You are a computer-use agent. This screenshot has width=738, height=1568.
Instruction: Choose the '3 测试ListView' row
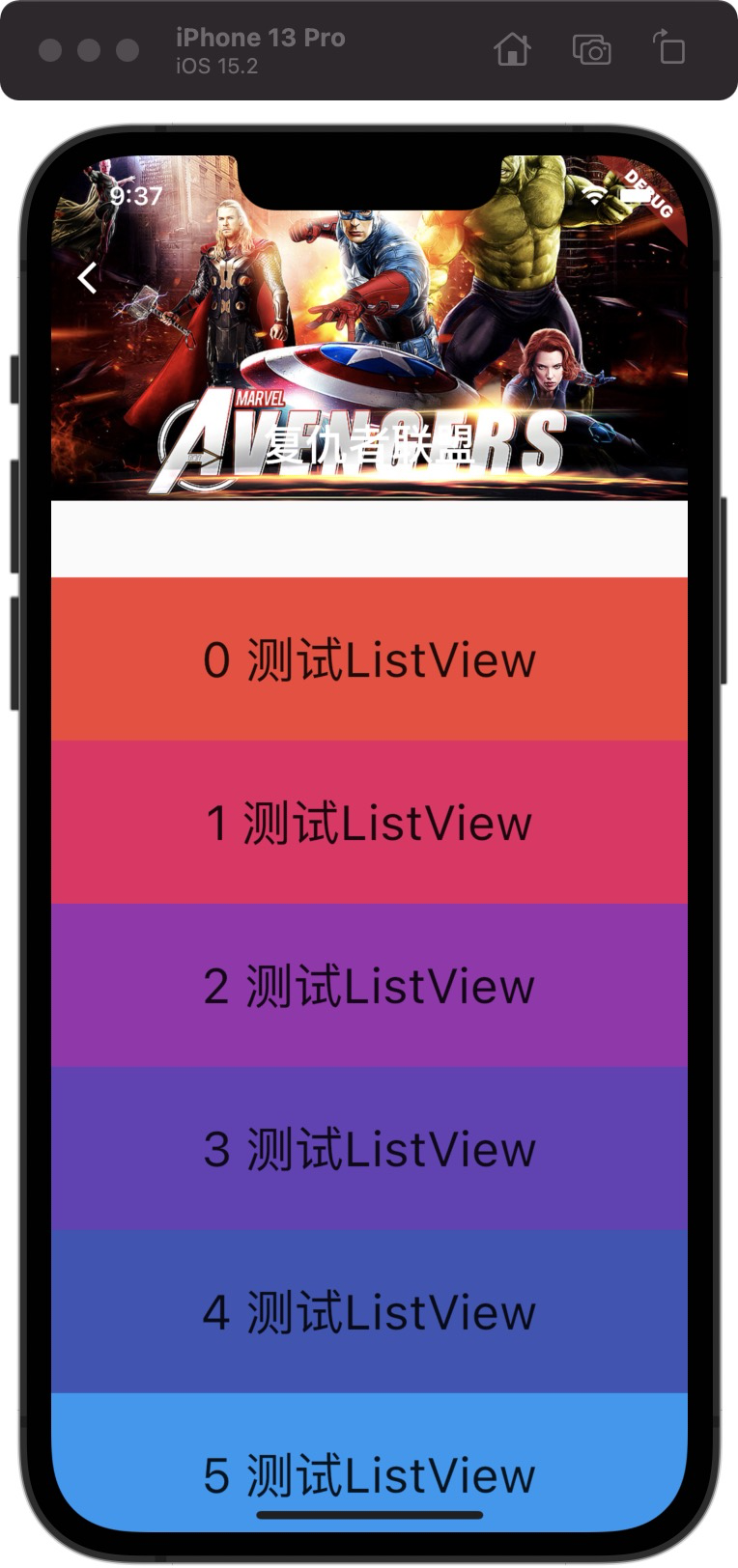[369, 1149]
